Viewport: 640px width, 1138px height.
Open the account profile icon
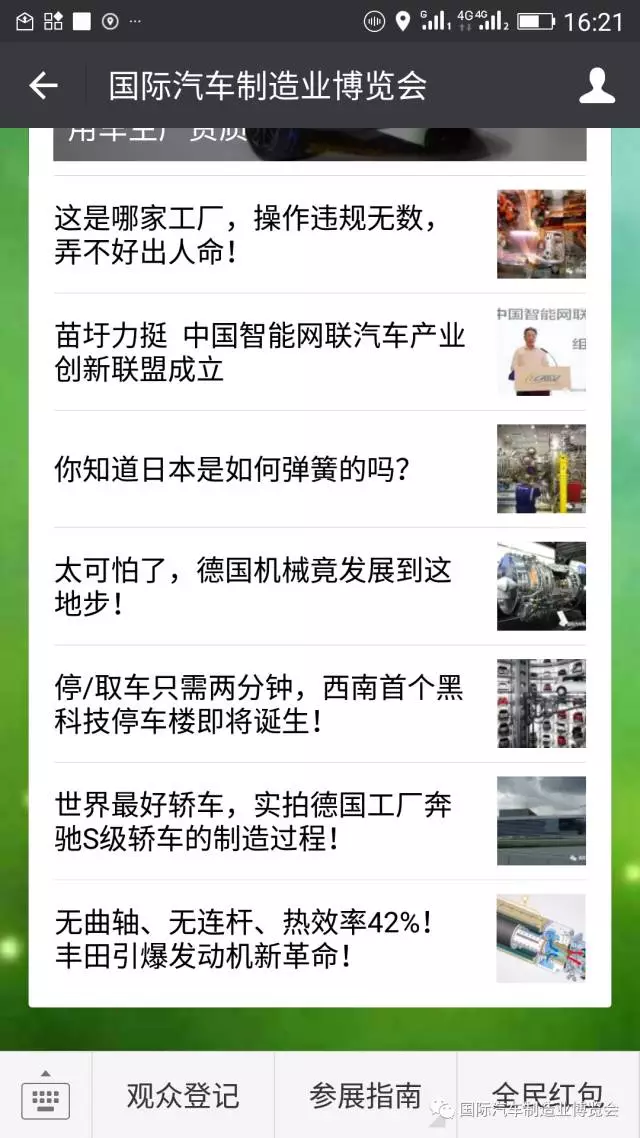tap(597, 86)
